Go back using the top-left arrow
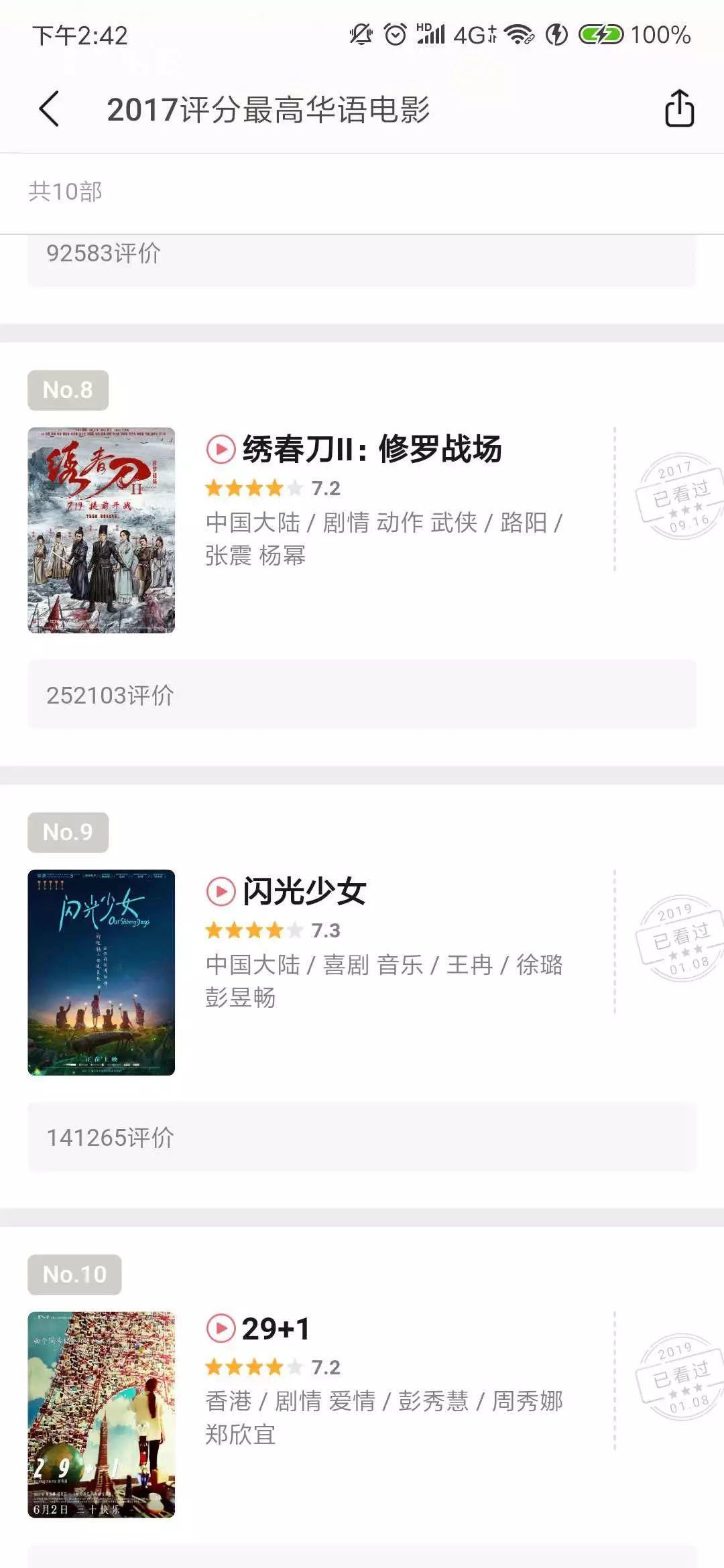The height and width of the screenshot is (1568, 724). tap(49, 109)
